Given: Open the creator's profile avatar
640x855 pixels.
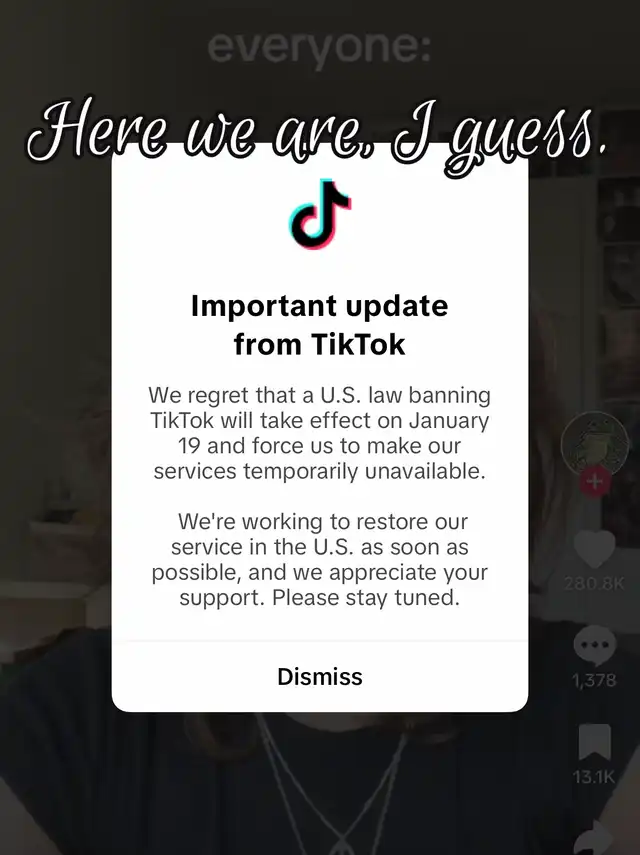Looking at the screenshot, I should pos(594,444).
